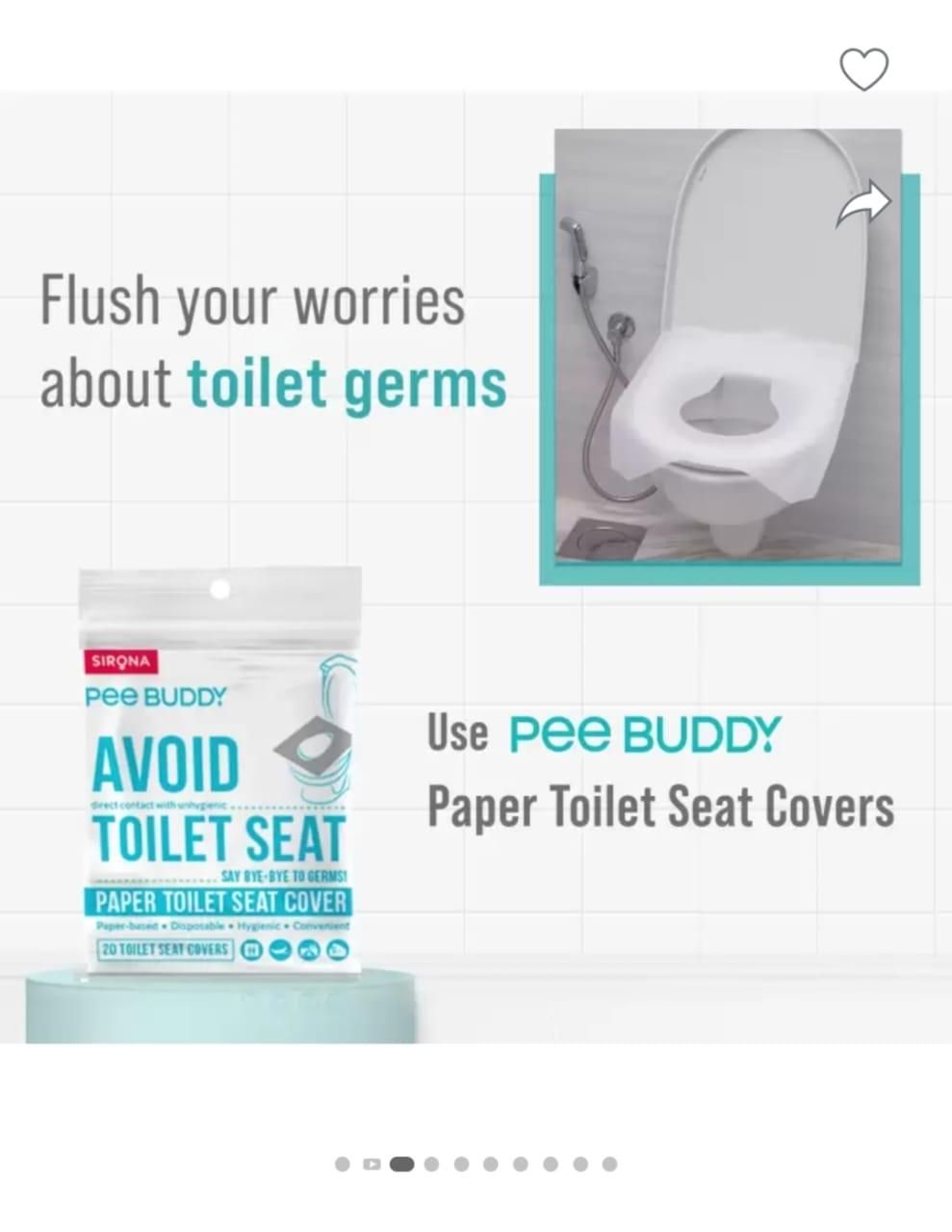Jump to the video slide indicator
The height and width of the screenshot is (1232, 952).
tap(372, 1165)
